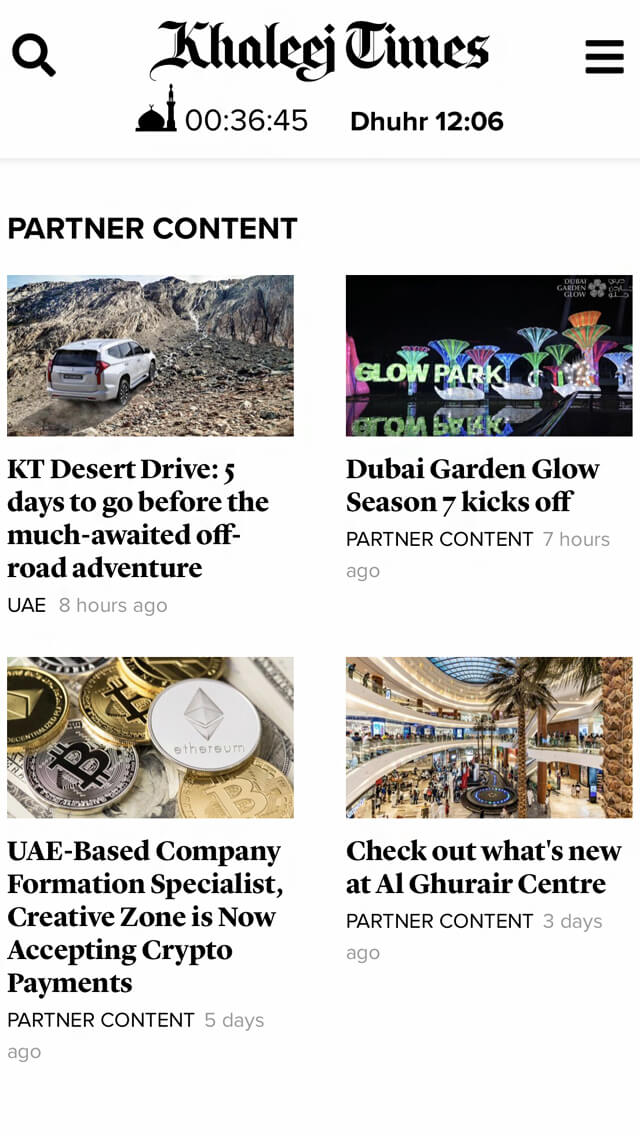
Task: Read the KT Desert Drive headline
Action: (x=138, y=518)
